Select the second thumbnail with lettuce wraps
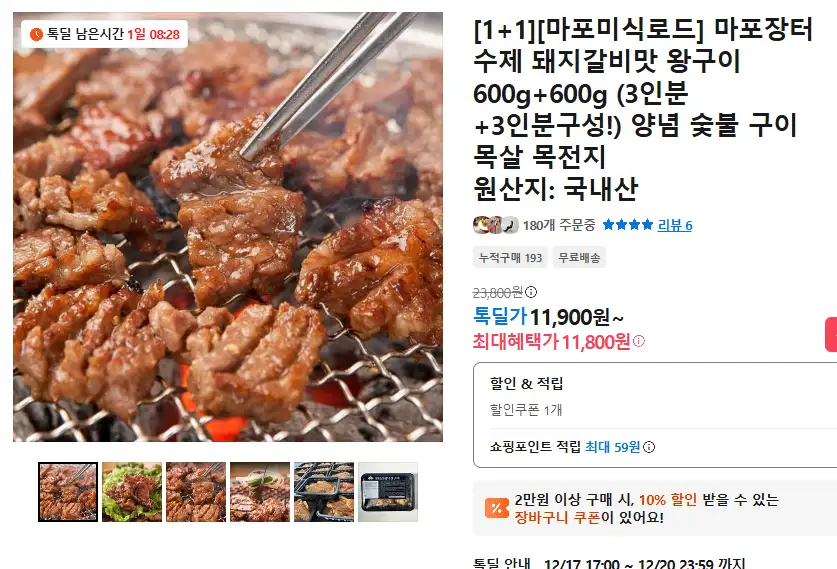Screen dimensions: 837x569 (132, 491)
